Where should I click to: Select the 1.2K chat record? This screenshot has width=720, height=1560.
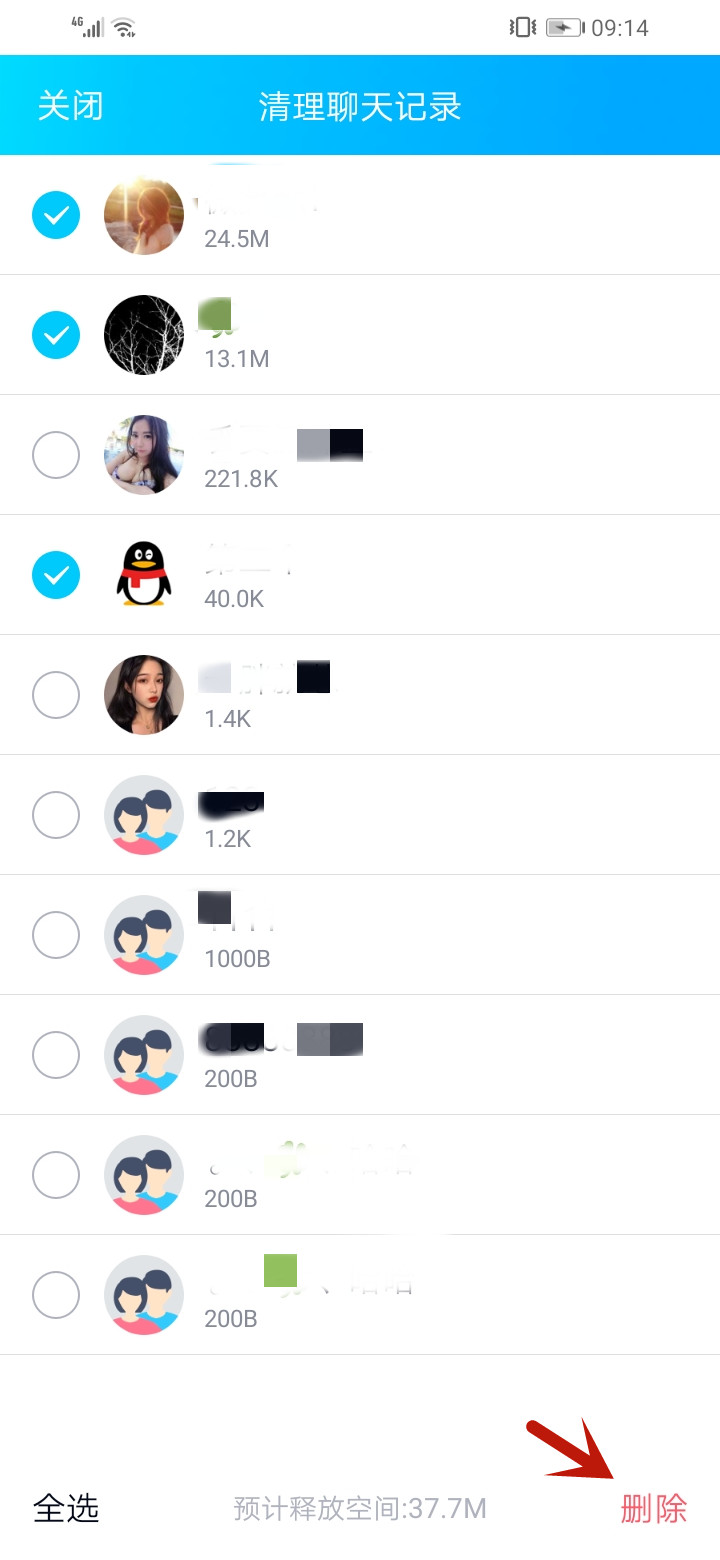pyautogui.click(x=56, y=815)
